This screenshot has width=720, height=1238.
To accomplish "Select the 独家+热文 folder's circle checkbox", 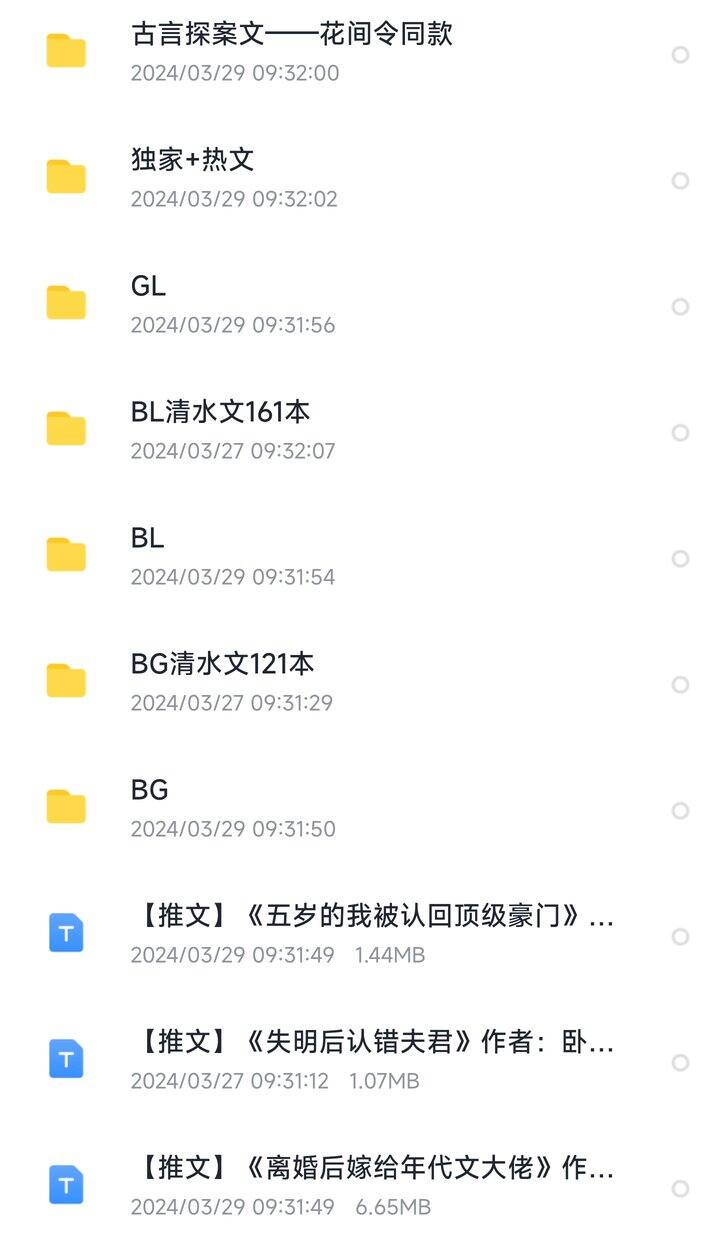I will (x=680, y=181).
